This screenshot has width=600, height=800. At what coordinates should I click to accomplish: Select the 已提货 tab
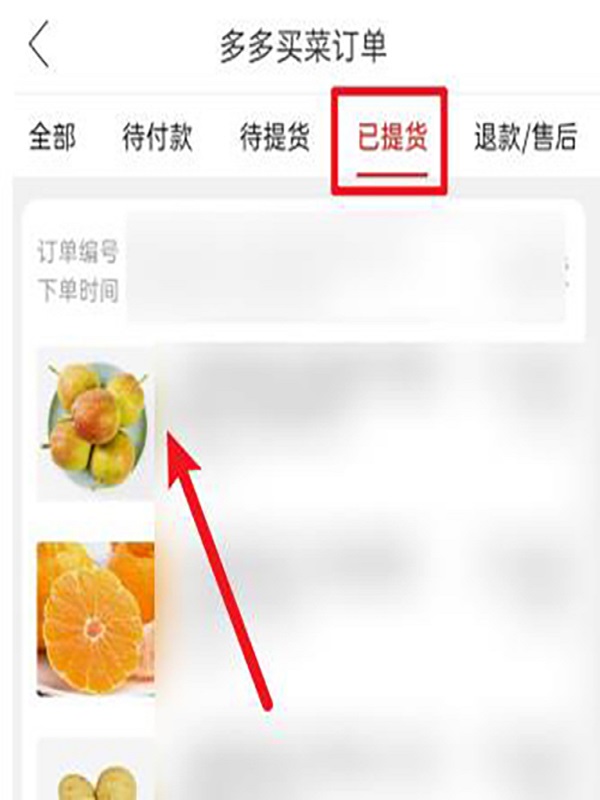[x=392, y=139]
